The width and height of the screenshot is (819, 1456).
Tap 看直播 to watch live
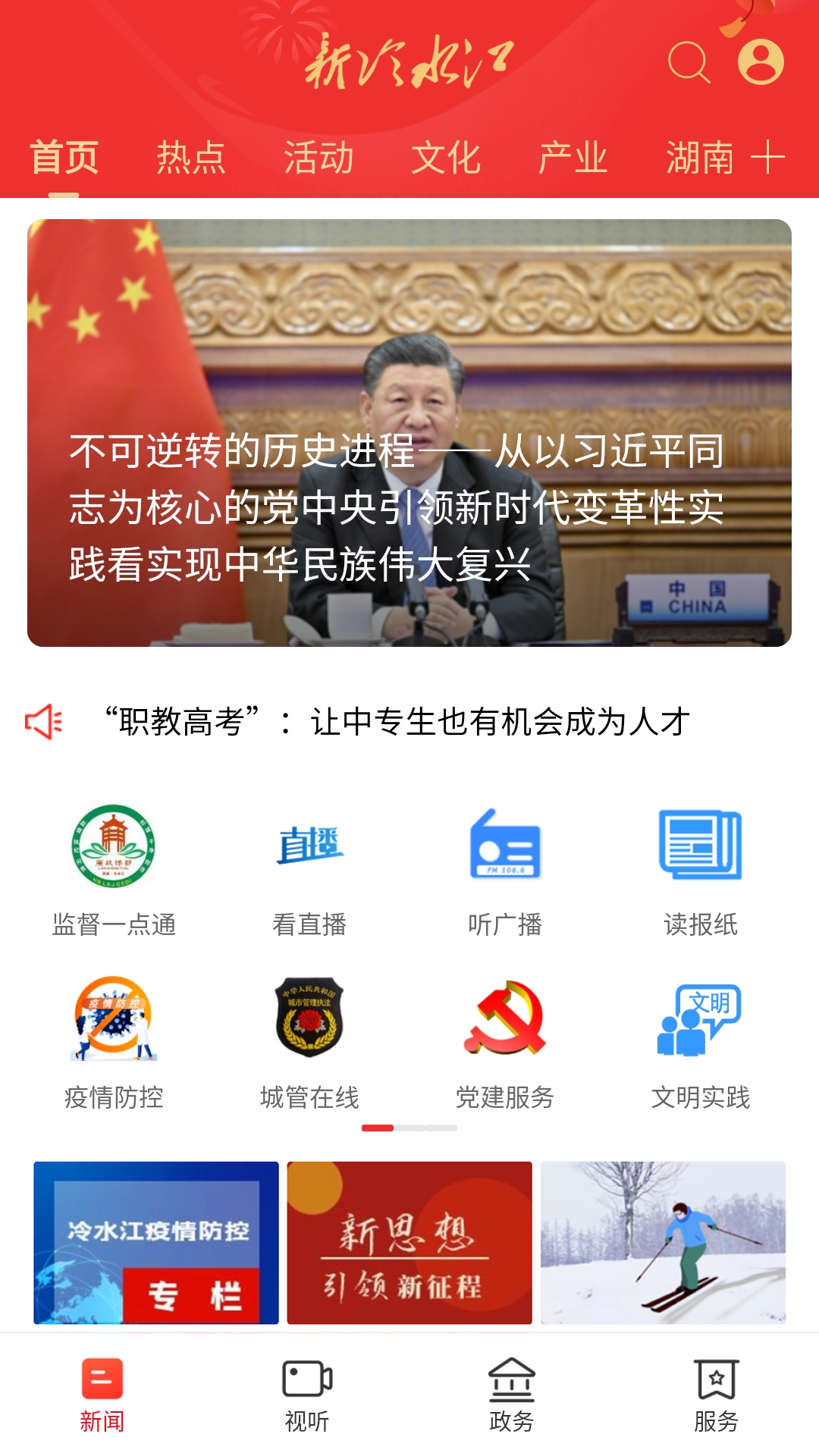(309, 870)
